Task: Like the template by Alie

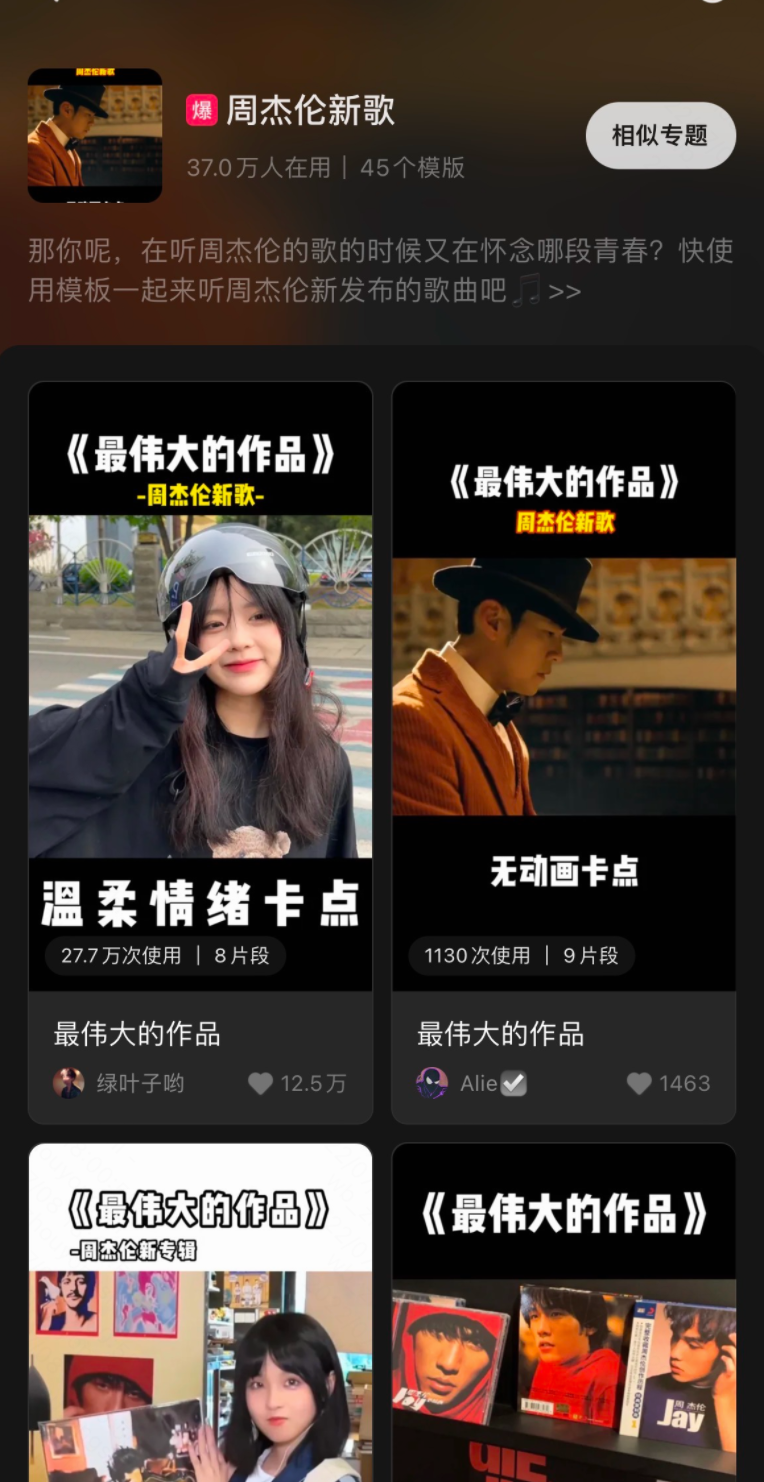Action: 640,1083
